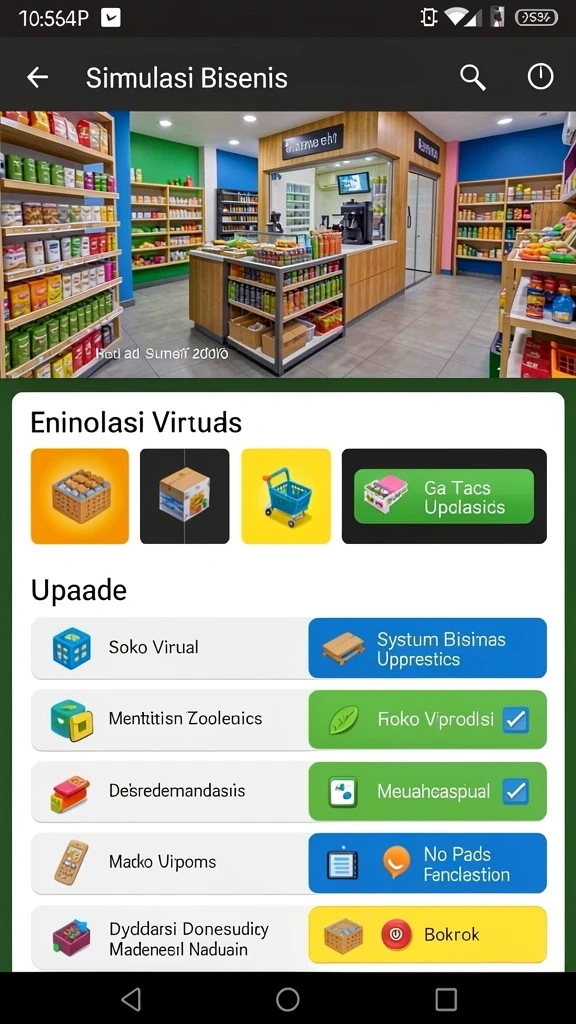Open the Mentitisn Zooleaics row
Viewport: 576px width, 1024px height.
[170, 720]
